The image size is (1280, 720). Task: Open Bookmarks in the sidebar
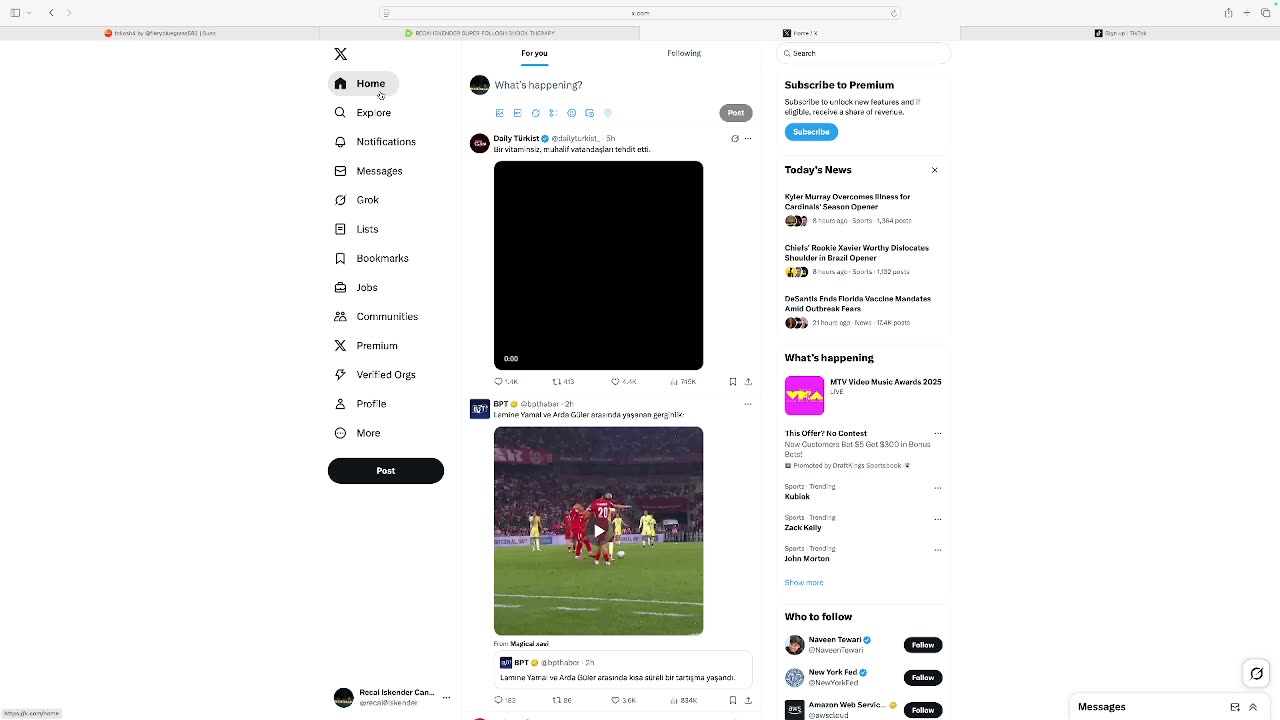(382, 258)
